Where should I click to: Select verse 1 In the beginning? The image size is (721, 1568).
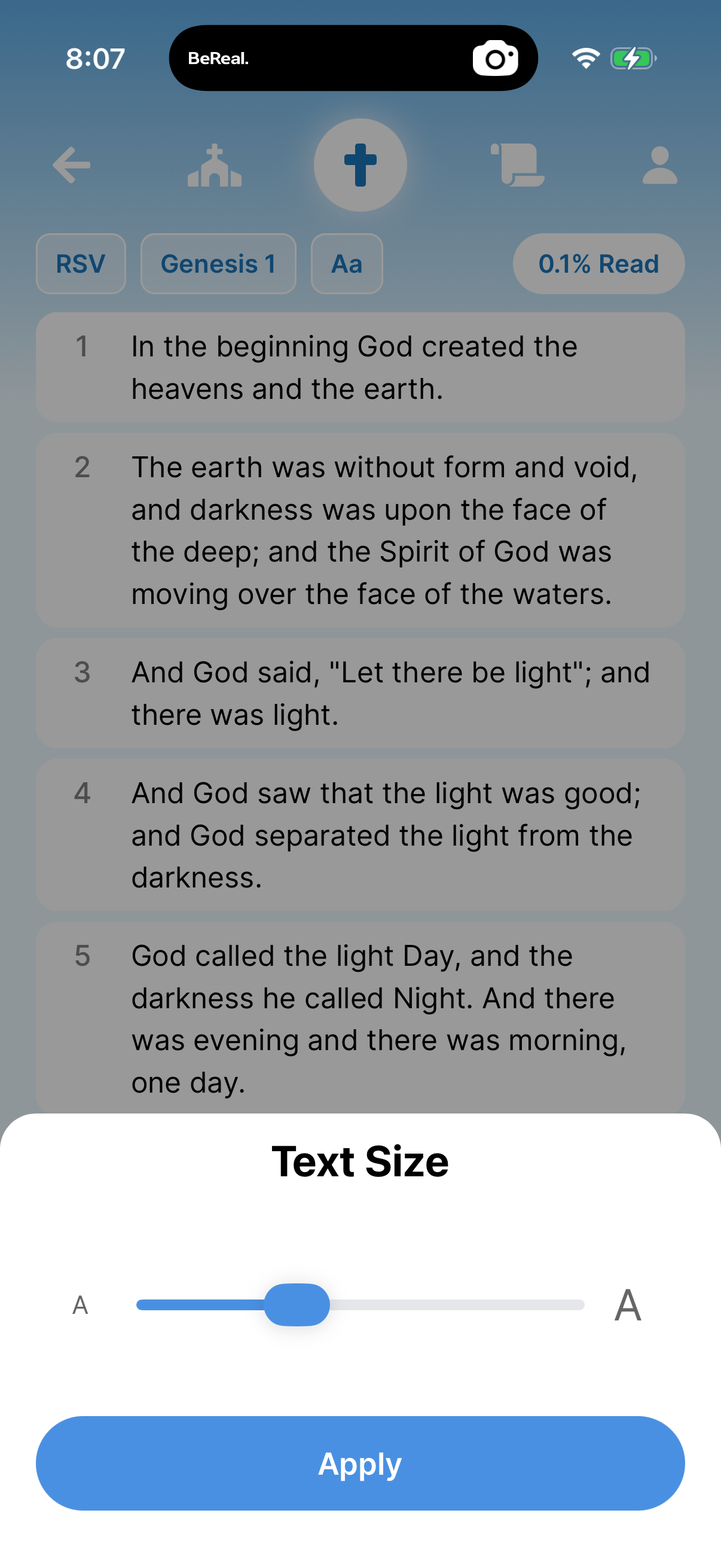[360, 367]
